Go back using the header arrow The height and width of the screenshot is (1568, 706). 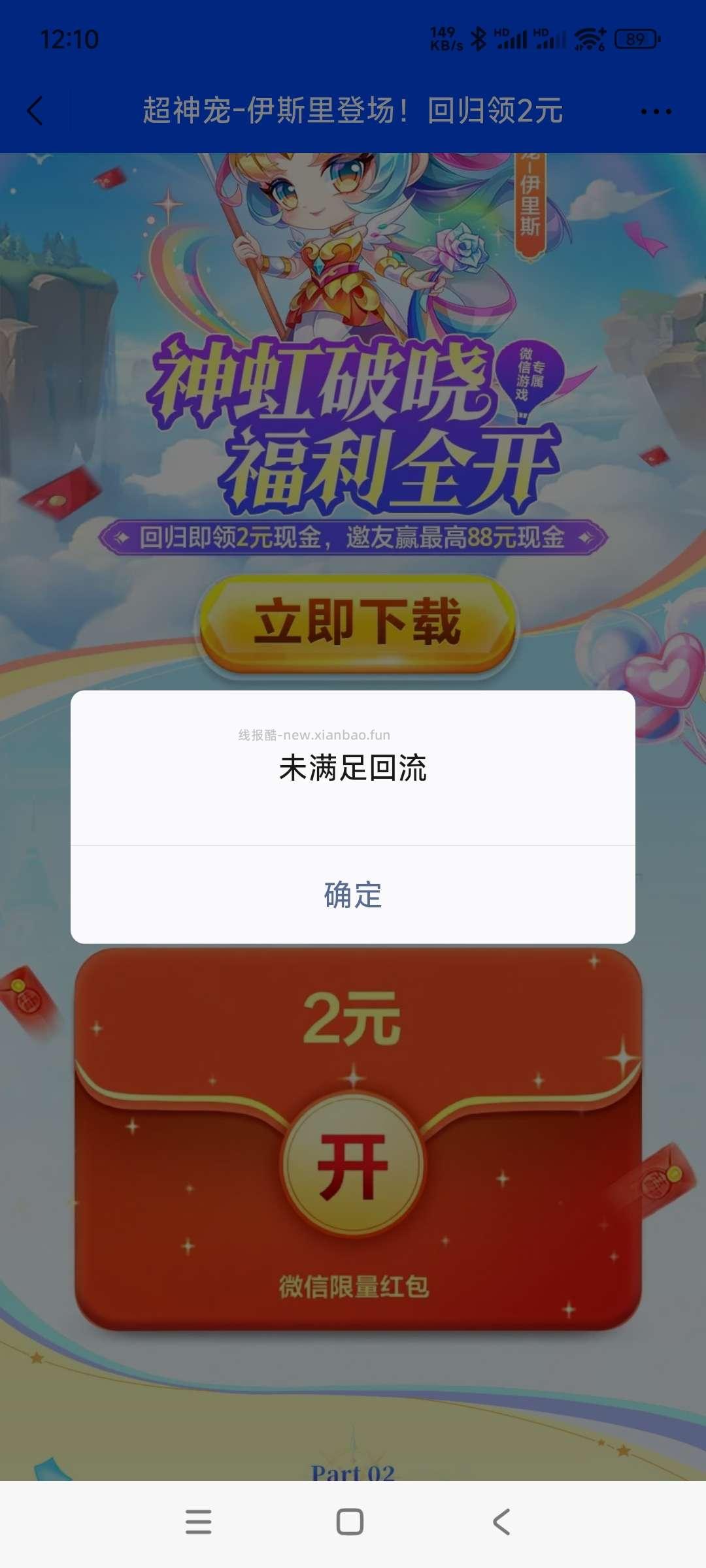[x=35, y=110]
